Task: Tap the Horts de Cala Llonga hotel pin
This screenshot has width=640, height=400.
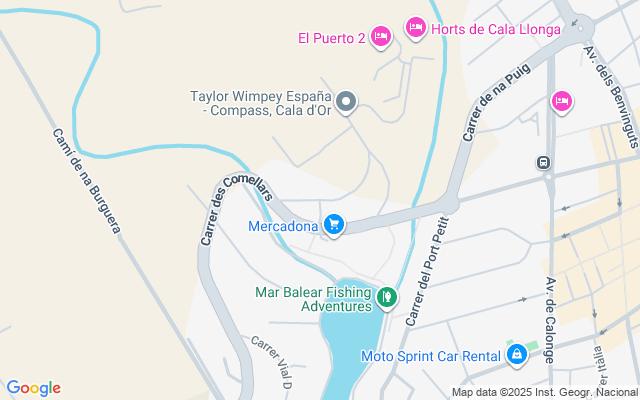Action: tap(416, 27)
